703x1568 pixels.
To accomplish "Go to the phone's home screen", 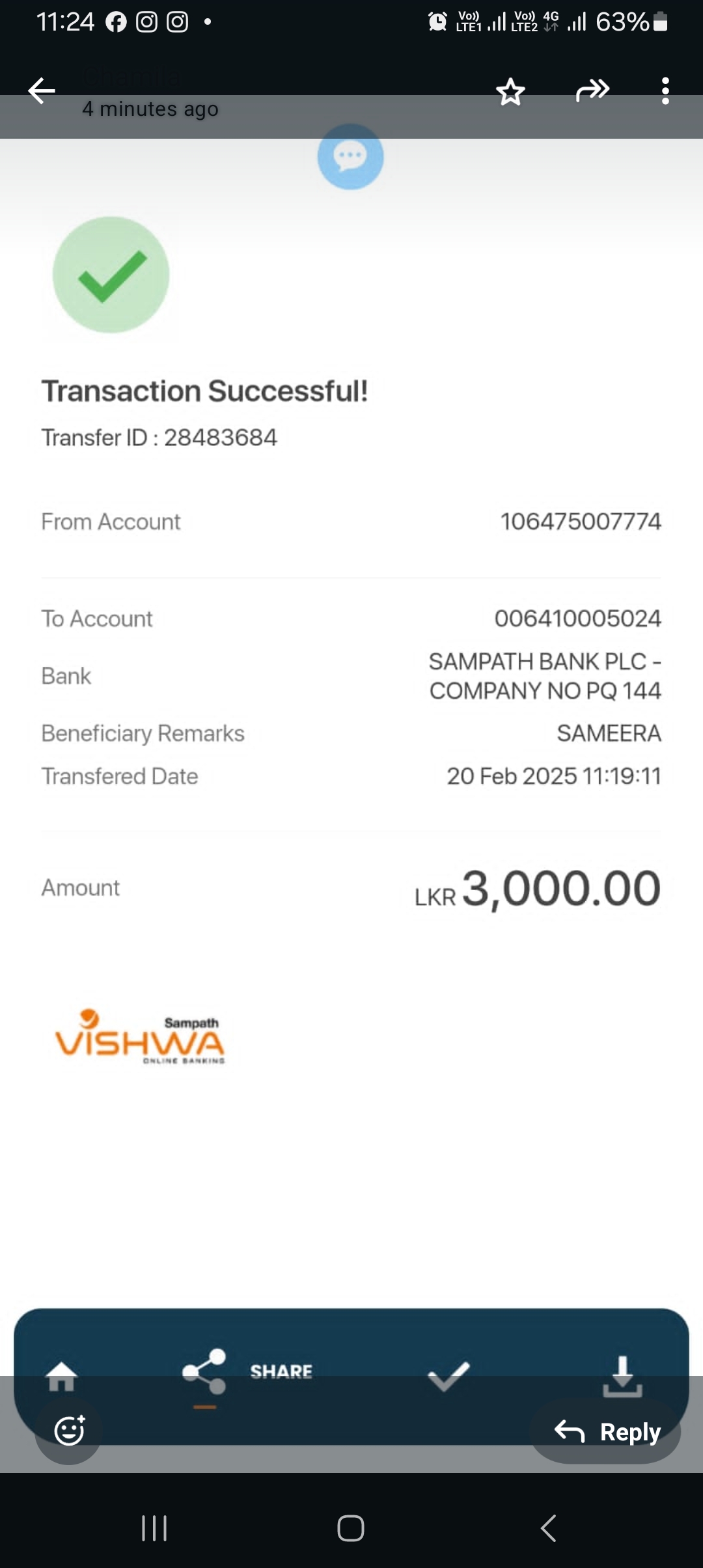I will click(x=351, y=1528).
